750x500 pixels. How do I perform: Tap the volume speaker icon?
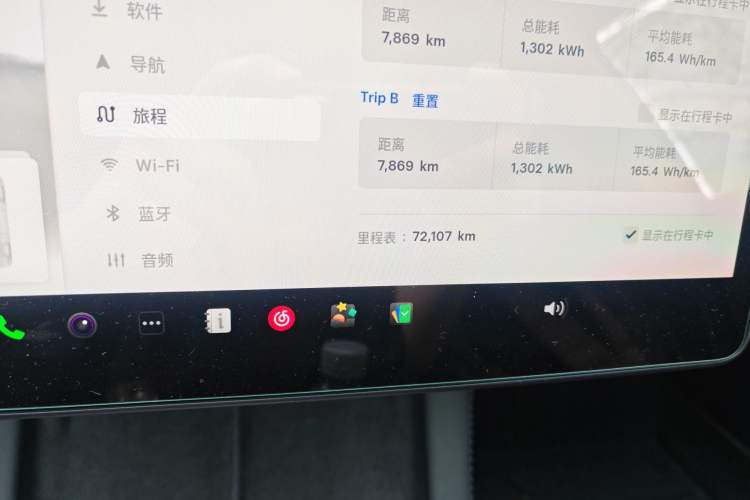tap(553, 308)
